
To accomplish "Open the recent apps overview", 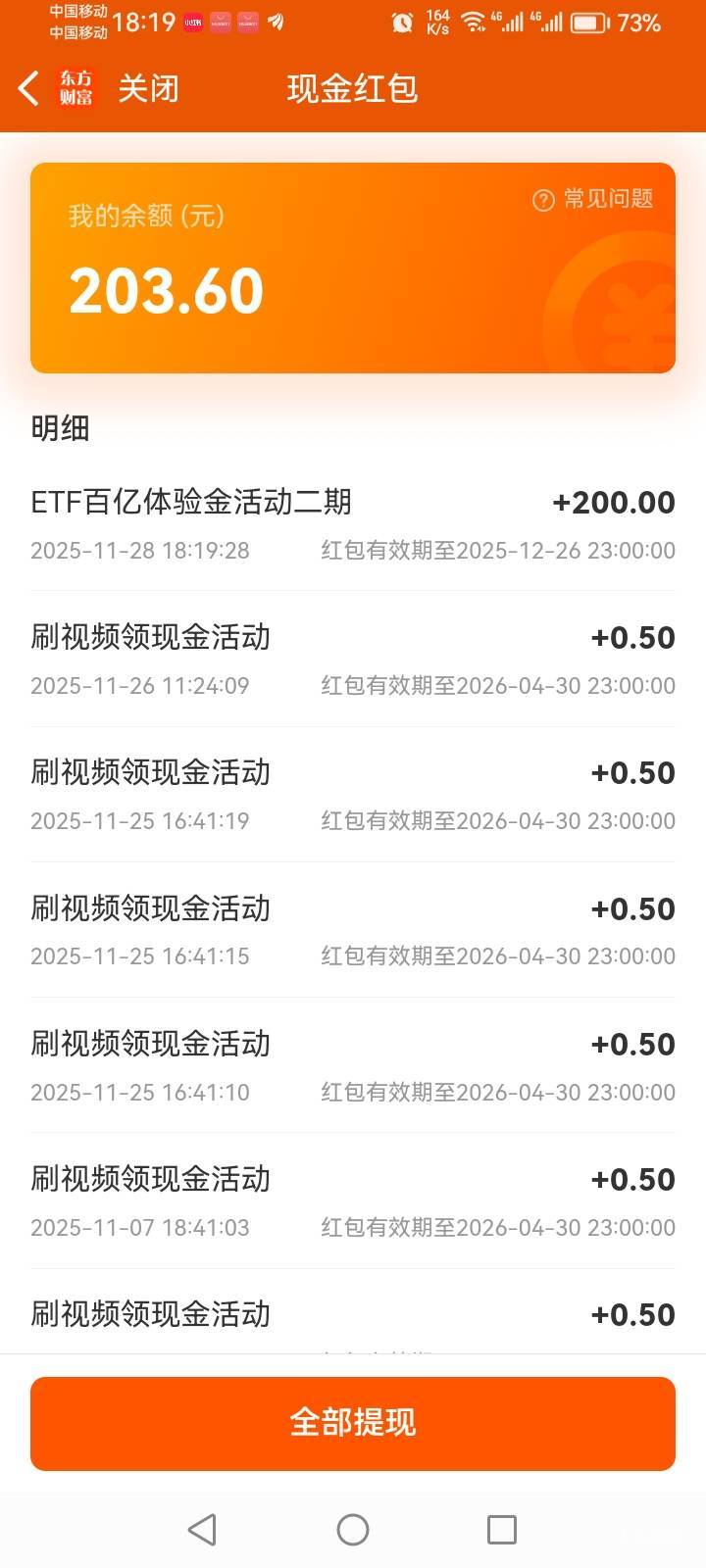I will (502, 1529).
